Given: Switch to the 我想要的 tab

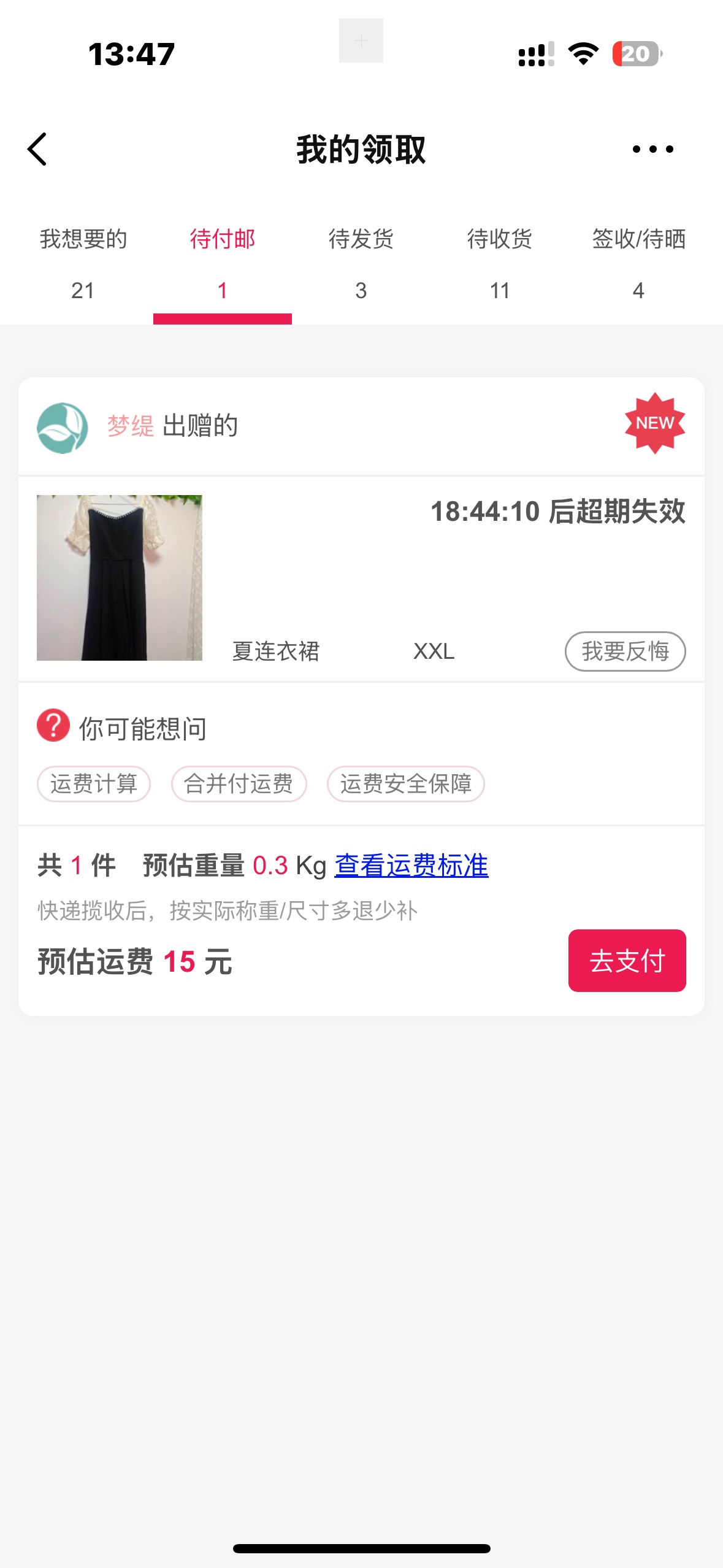Looking at the screenshot, I should (x=83, y=263).
